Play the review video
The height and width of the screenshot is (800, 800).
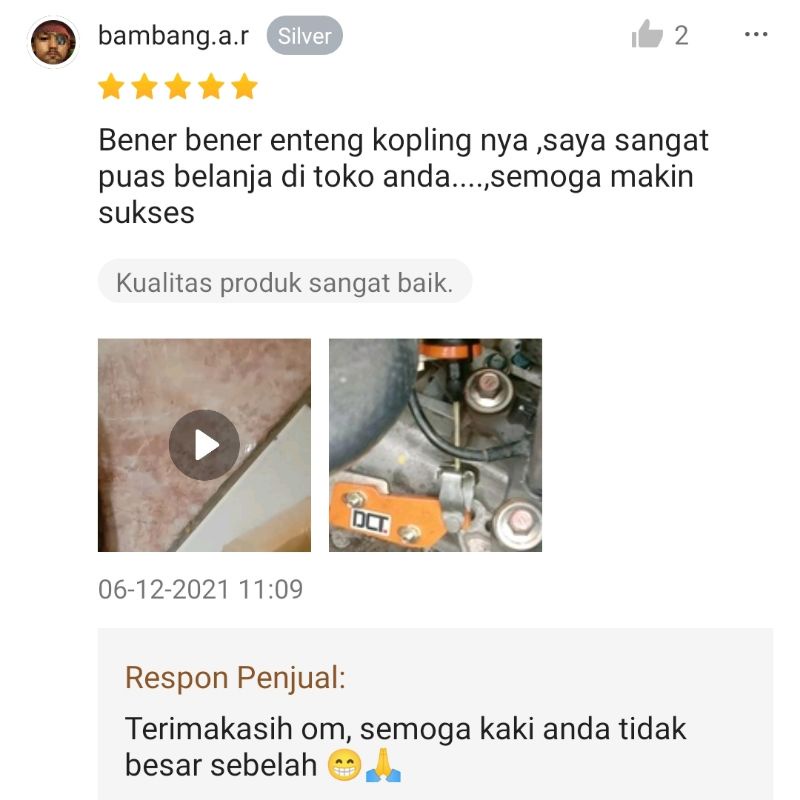click(204, 445)
